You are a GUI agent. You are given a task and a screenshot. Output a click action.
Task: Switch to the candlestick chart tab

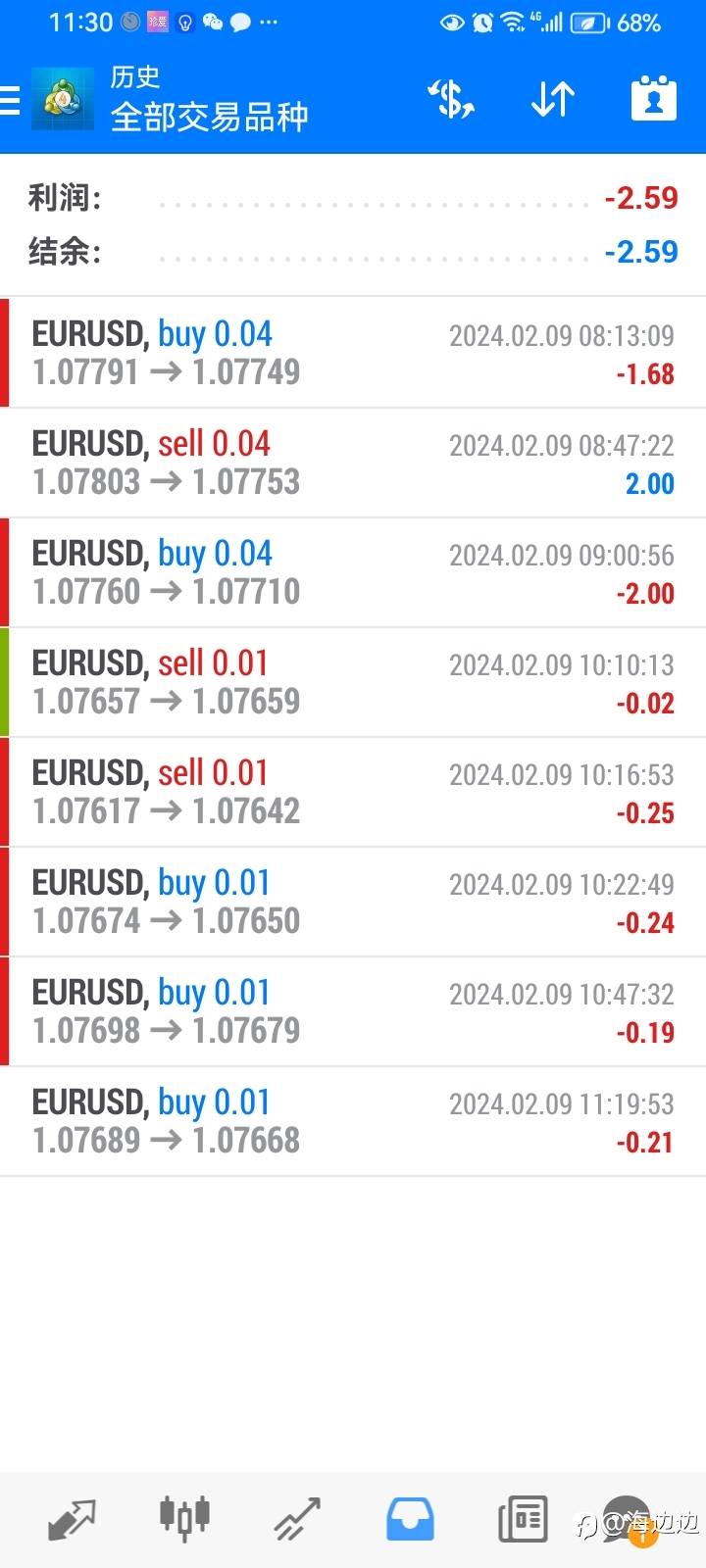(x=184, y=1519)
